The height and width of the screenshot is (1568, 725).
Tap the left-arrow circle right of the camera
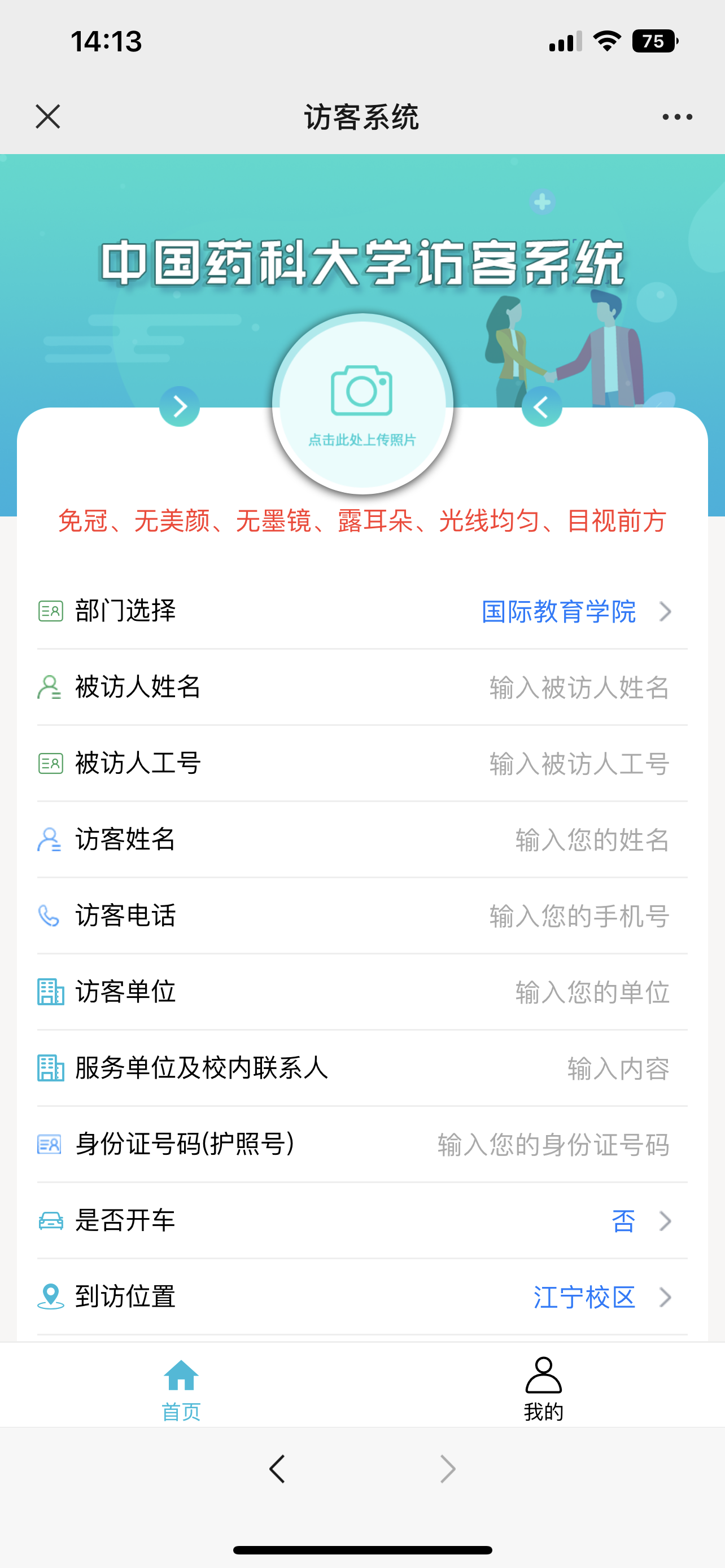pos(541,406)
